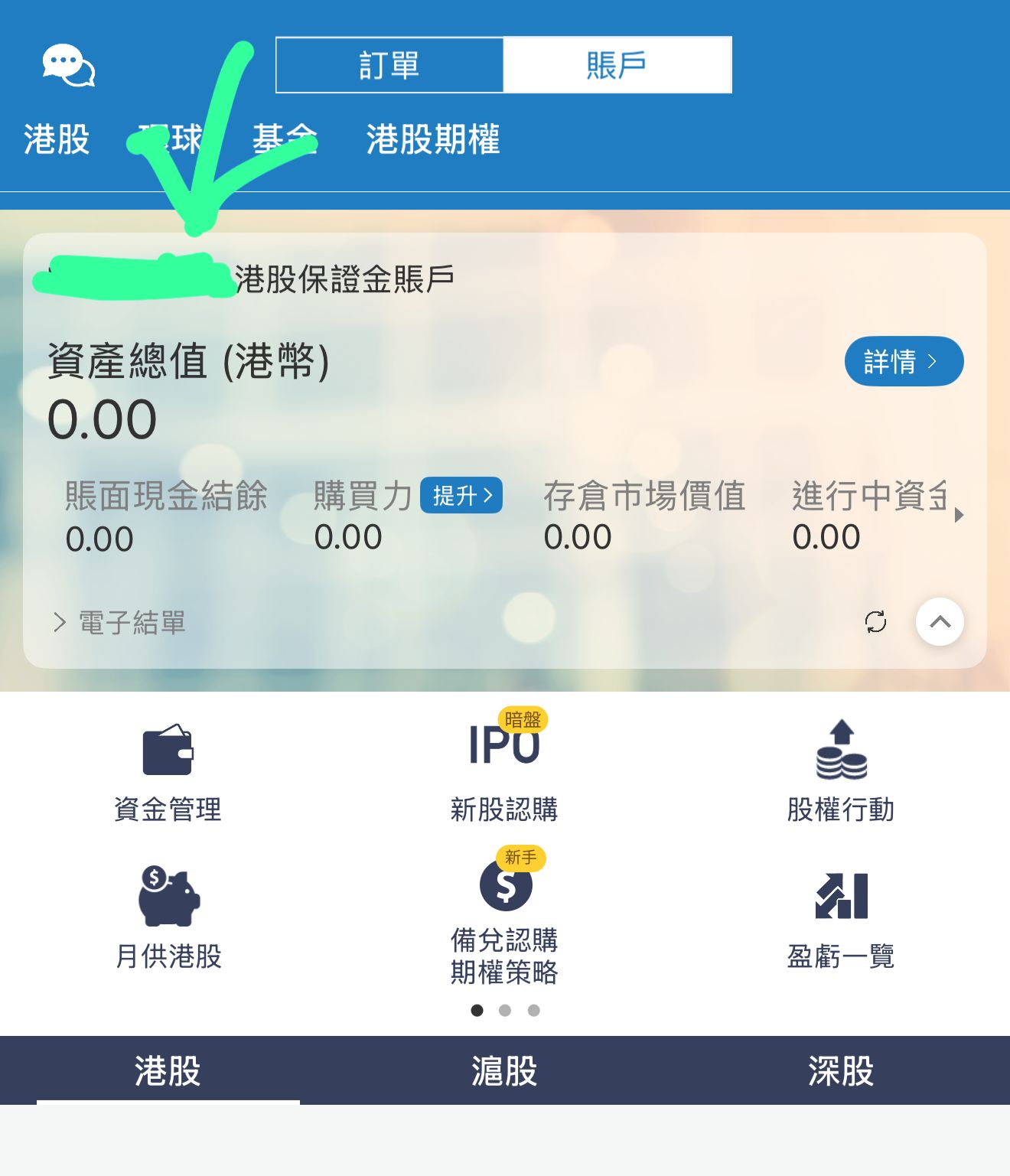Open 詳情 account details
The image size is (1010, 1176).
point(903,361)
